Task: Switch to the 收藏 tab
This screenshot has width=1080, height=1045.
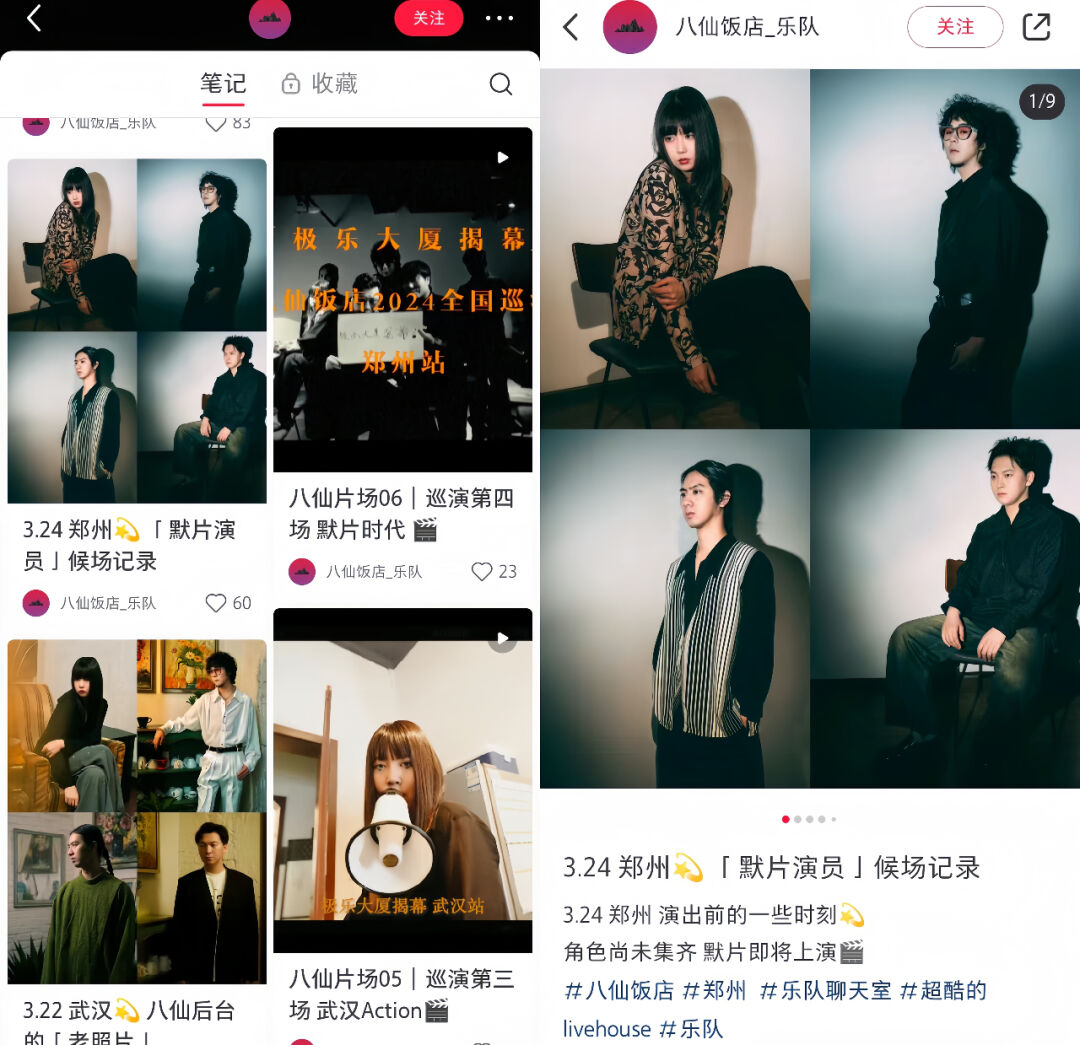Action: coord(320,84)
